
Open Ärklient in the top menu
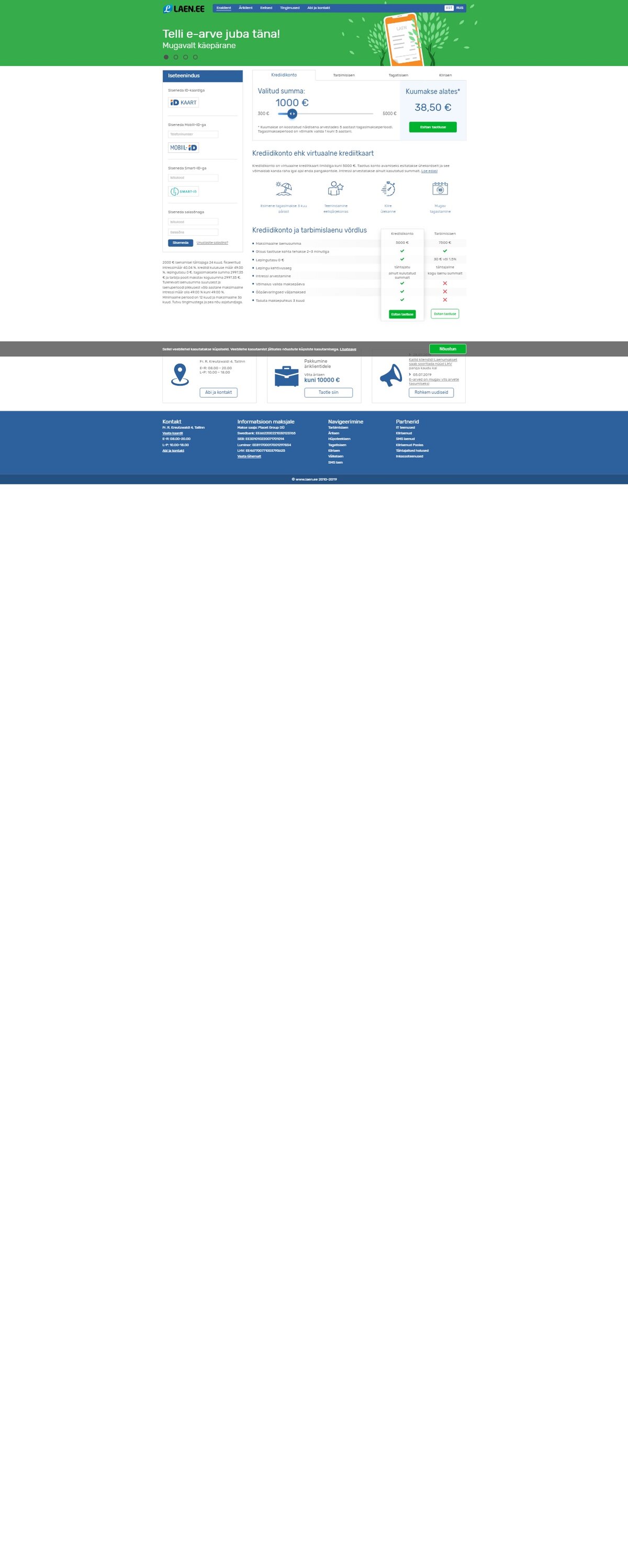(x=245, y=8)
